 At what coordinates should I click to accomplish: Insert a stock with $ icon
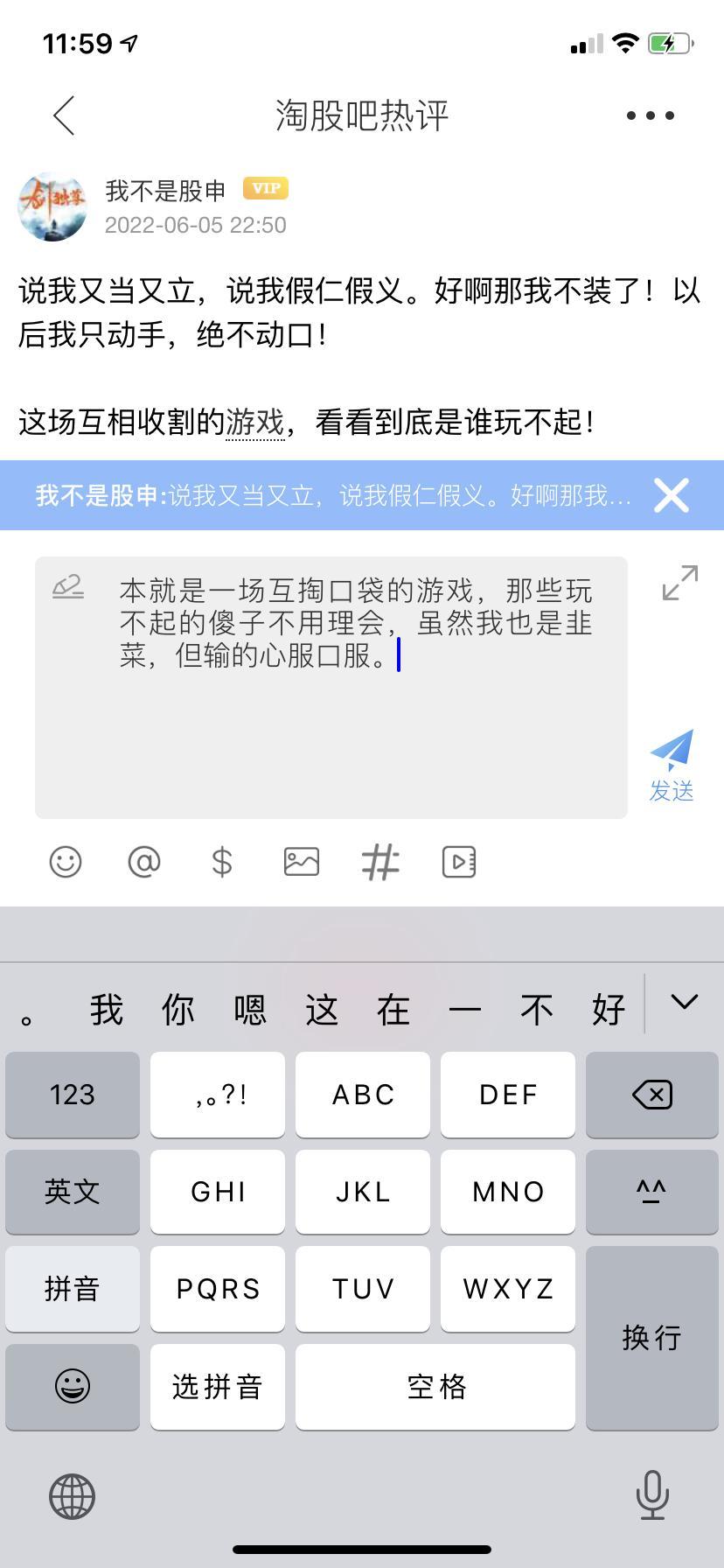pyautogui.click(x=222, y=862)
